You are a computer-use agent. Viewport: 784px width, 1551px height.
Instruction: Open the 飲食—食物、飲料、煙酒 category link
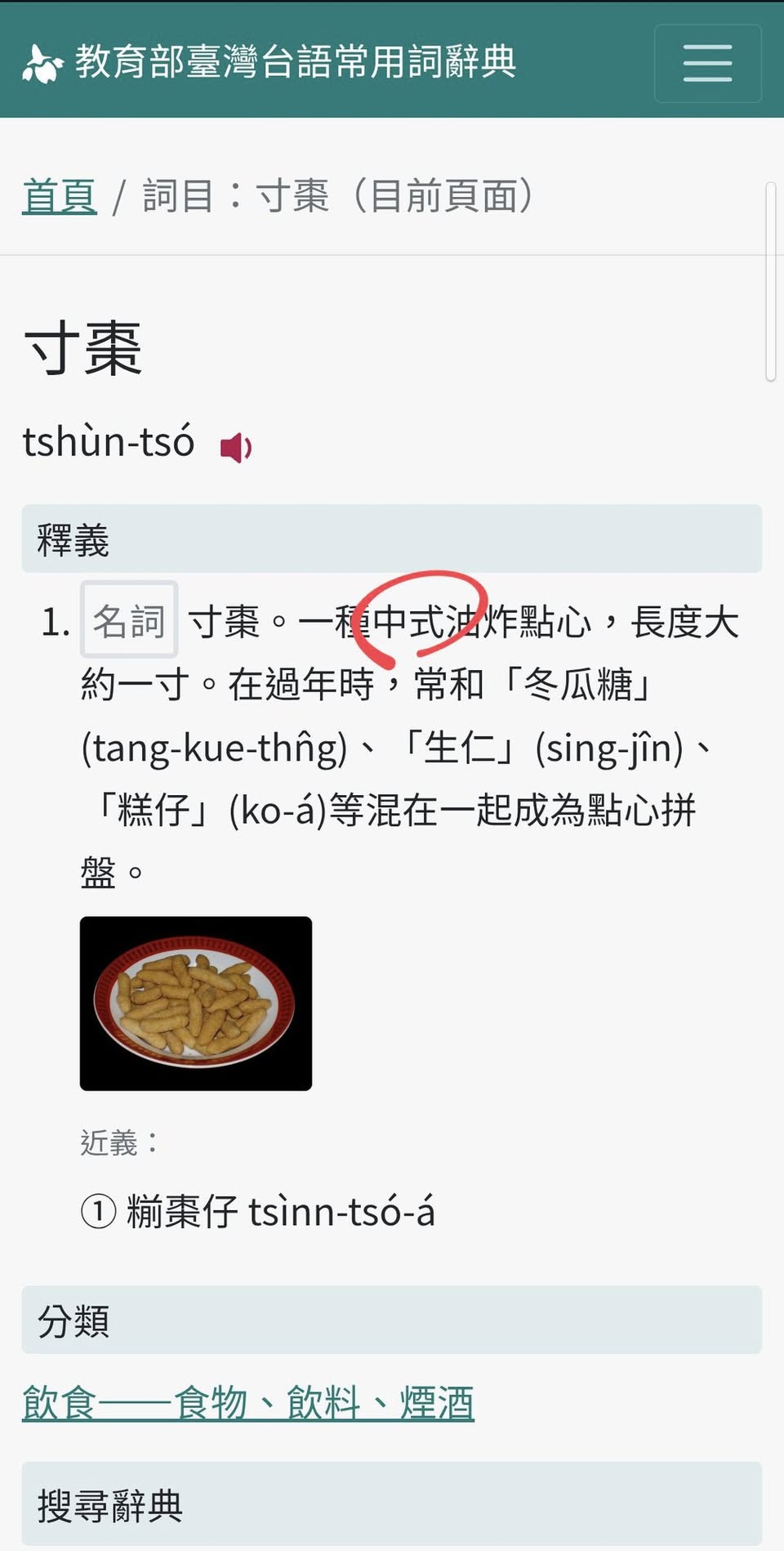[247, 1403]
